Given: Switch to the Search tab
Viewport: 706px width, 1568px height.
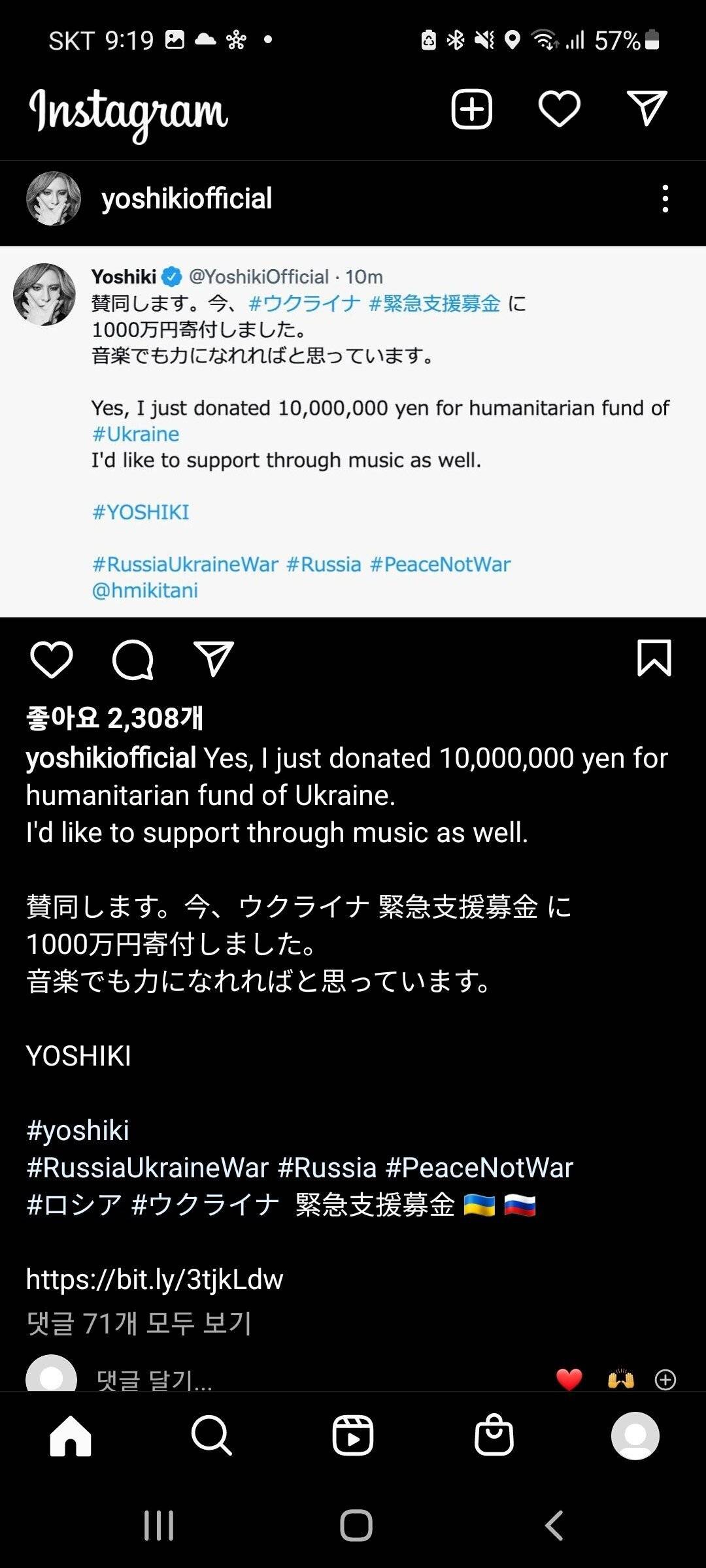Looking at the screenshot, I should [x=211, y=1435].
